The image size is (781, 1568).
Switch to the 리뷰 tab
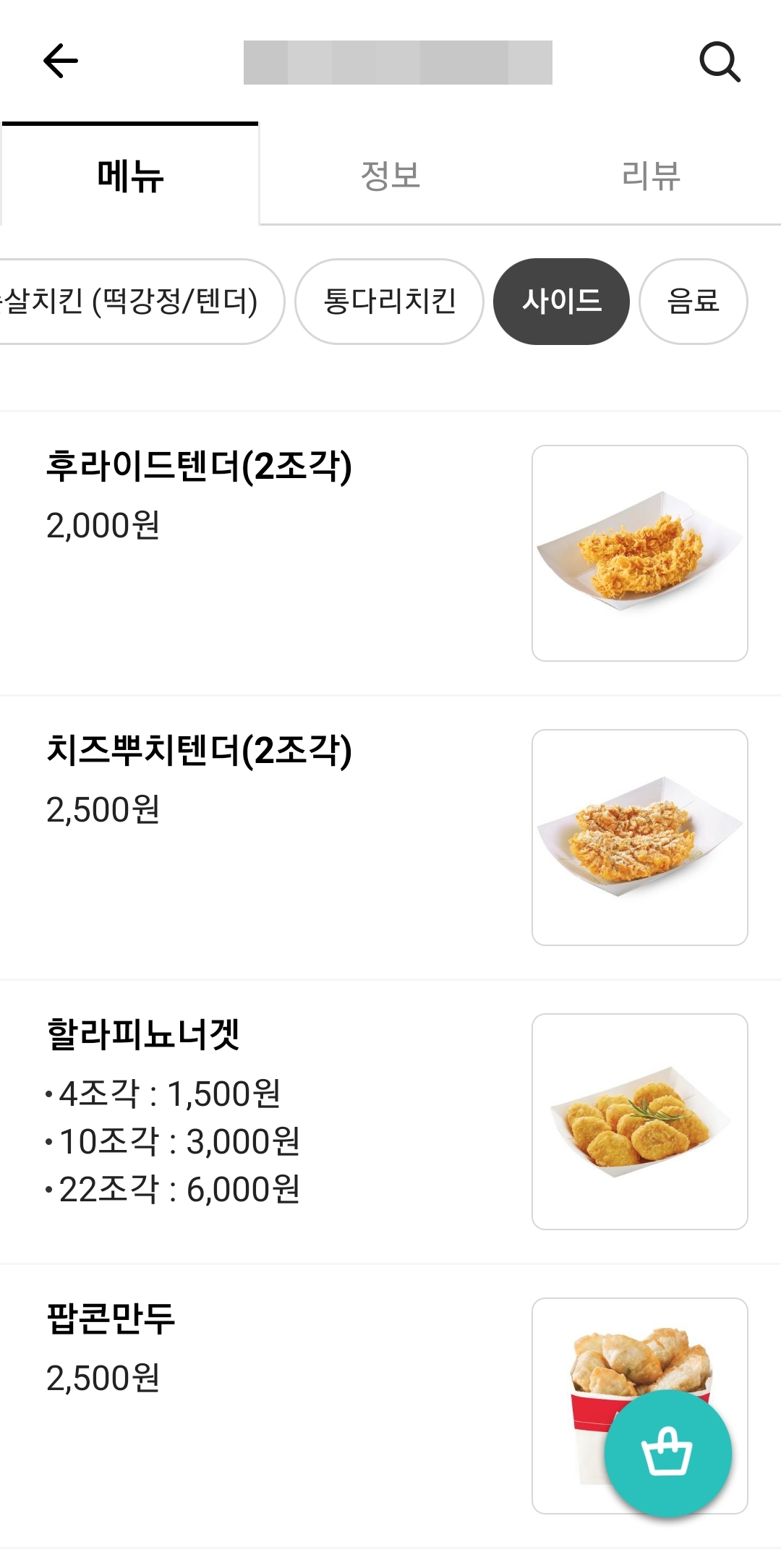tap(651, 176)
